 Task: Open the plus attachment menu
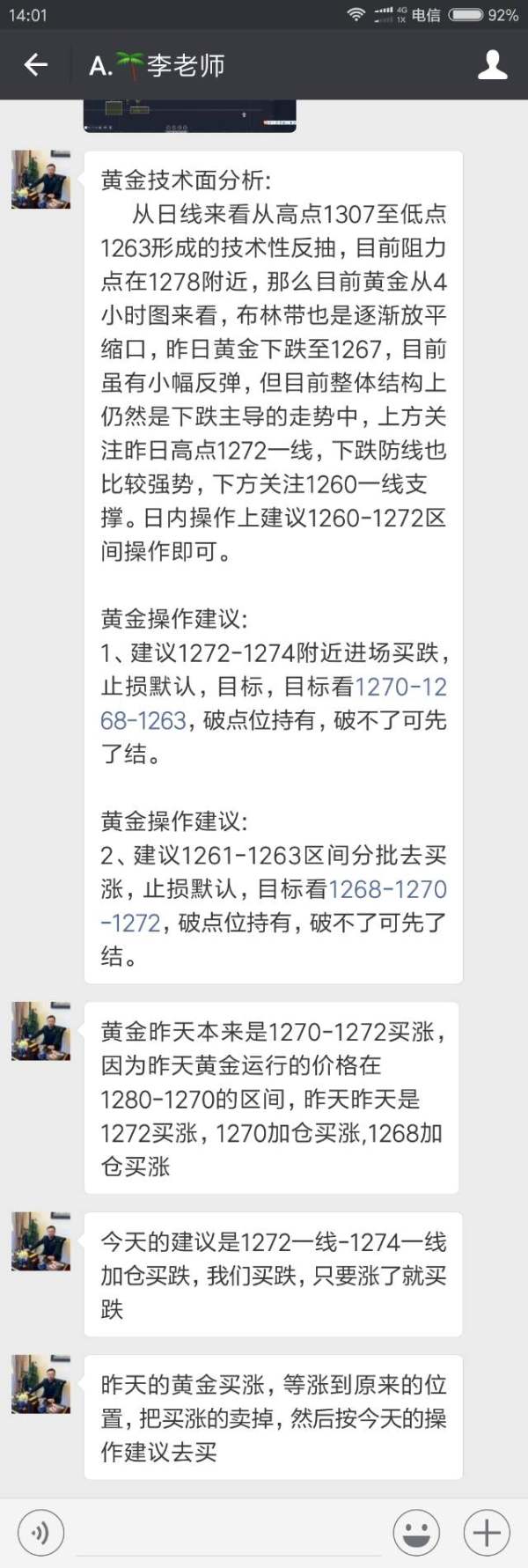(x=487, y=1533)
